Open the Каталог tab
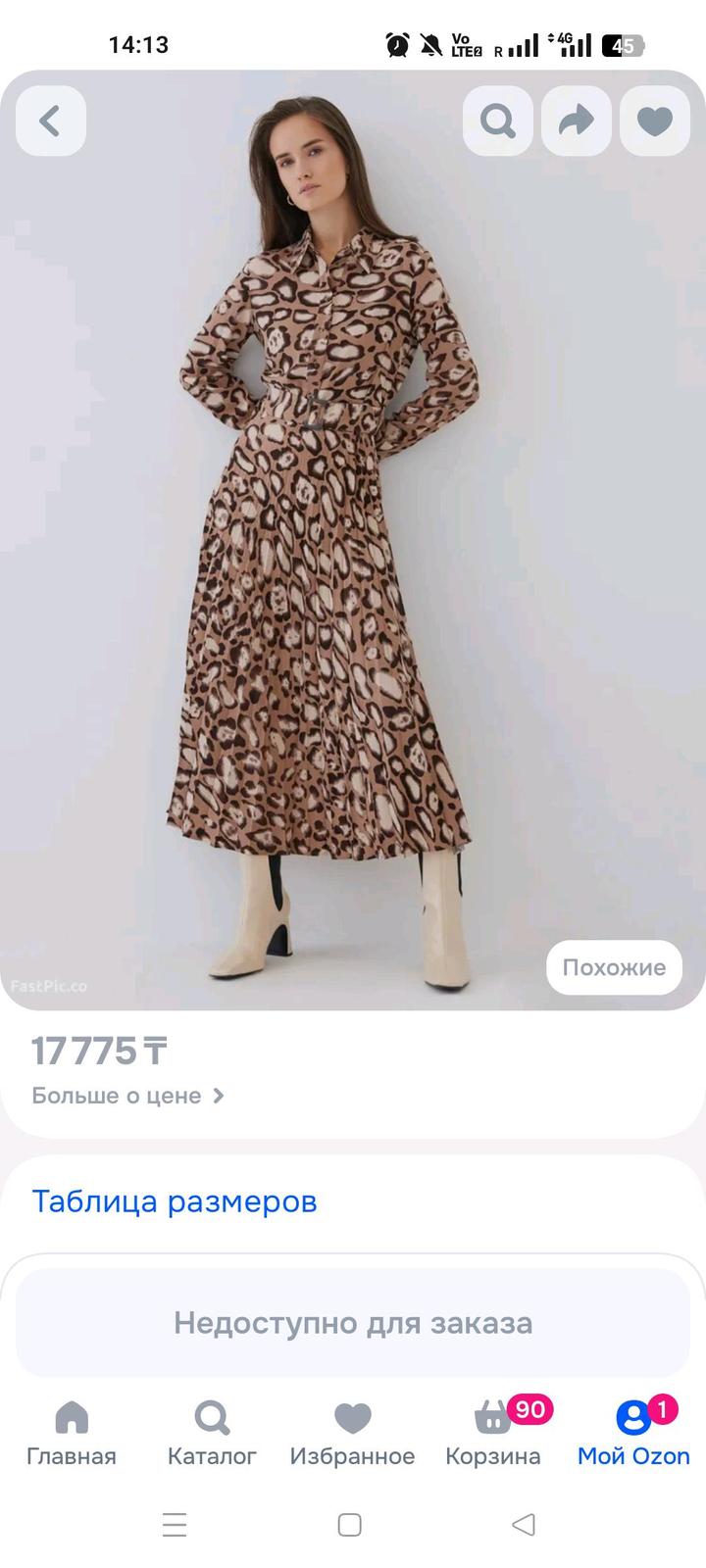This screenshot has width=706, height=1568. (x=212, y=1433)
